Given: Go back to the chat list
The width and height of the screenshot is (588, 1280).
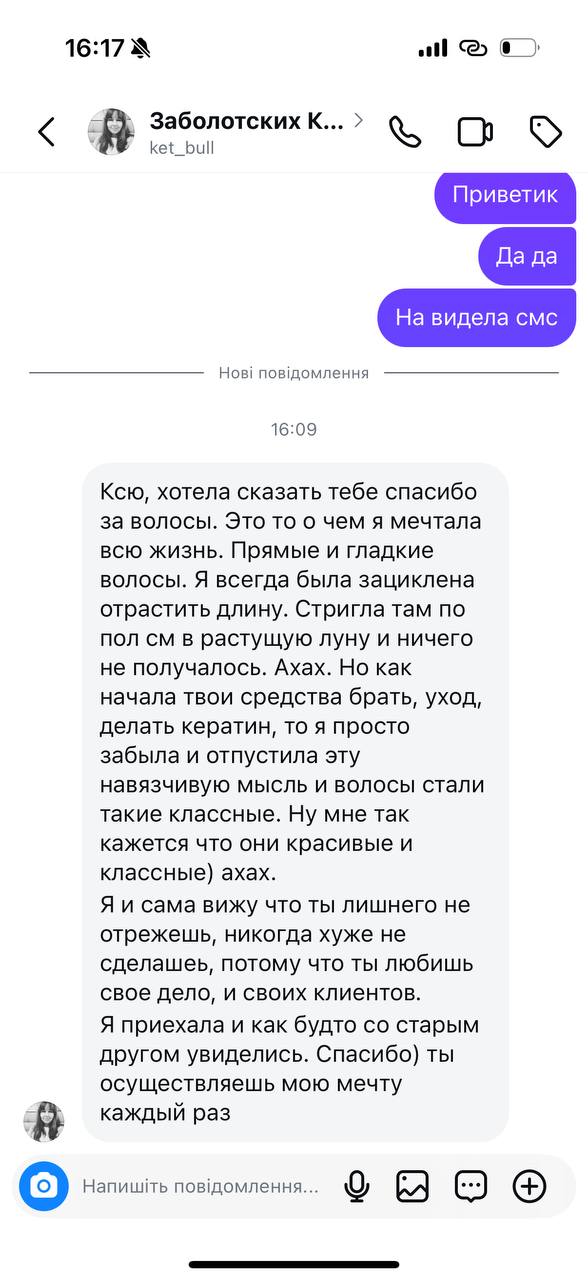Looking at the screenshot, I should pos(46,132).
